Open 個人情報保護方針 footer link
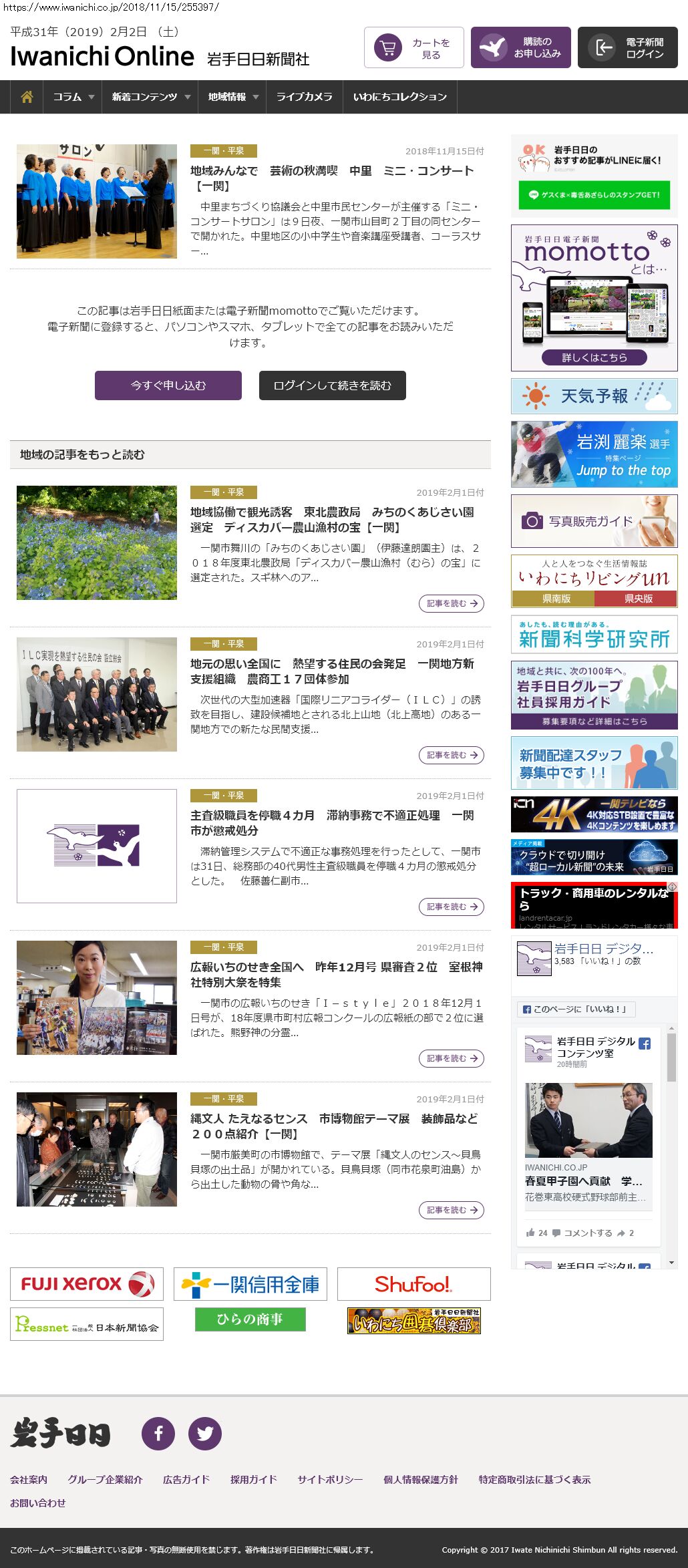Viewport: 688px width, 1568px height. coord(421,1479)
